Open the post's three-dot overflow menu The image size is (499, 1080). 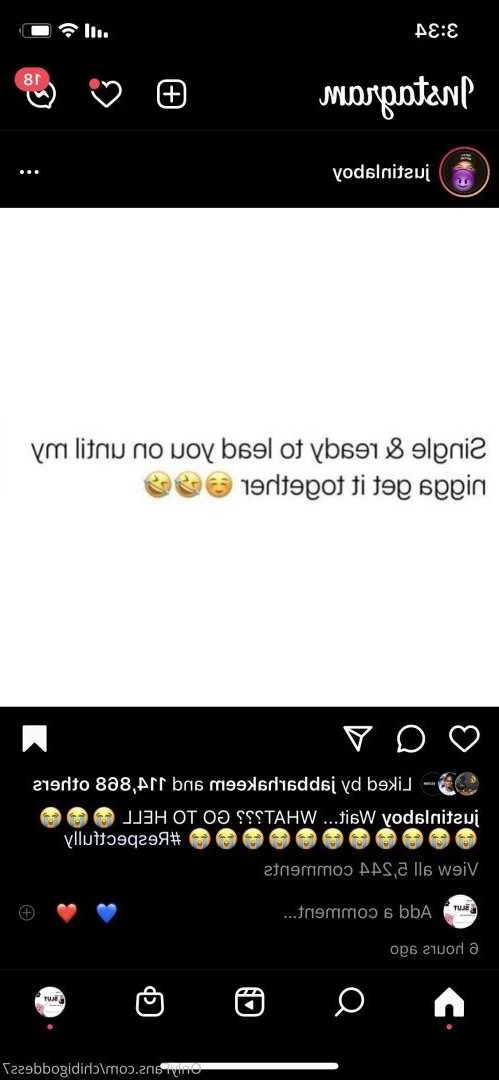29,172
